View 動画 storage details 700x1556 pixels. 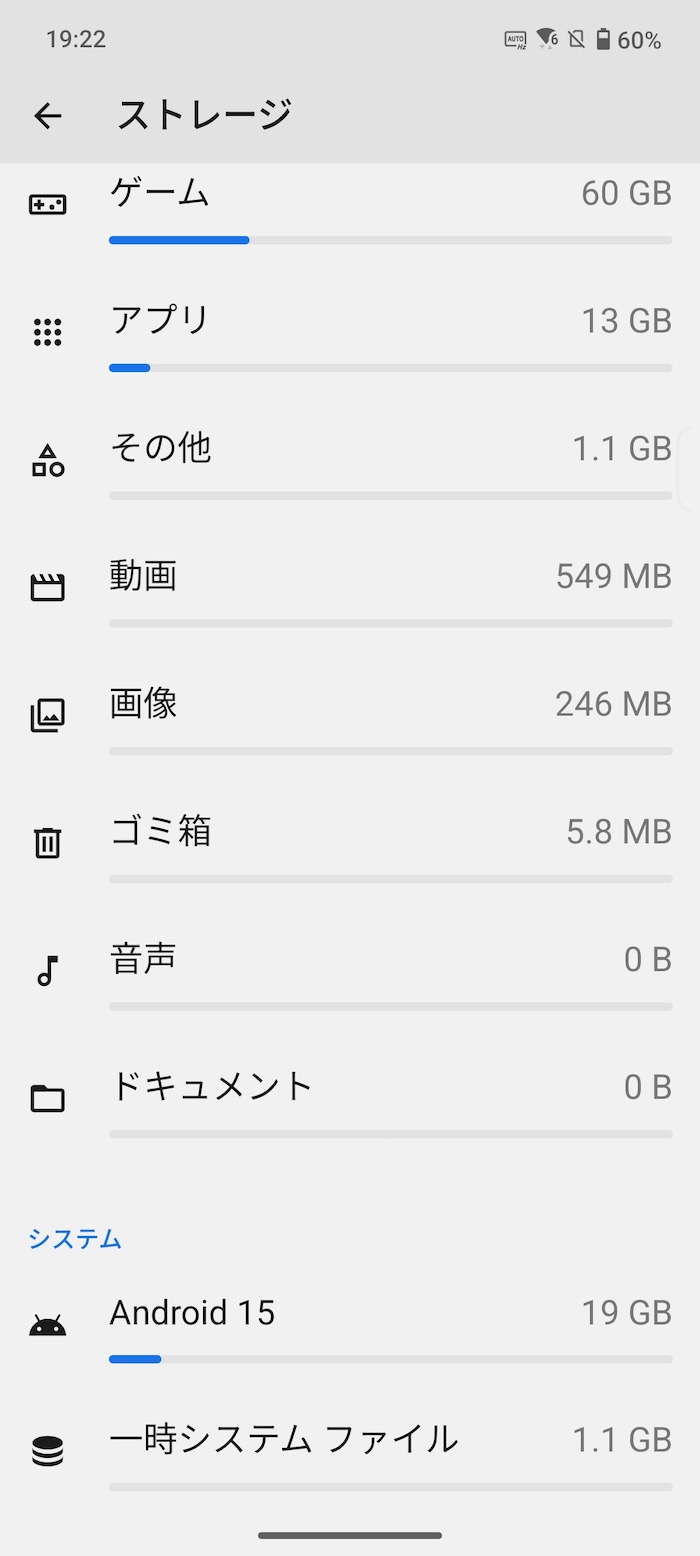[x=350, y=588]
